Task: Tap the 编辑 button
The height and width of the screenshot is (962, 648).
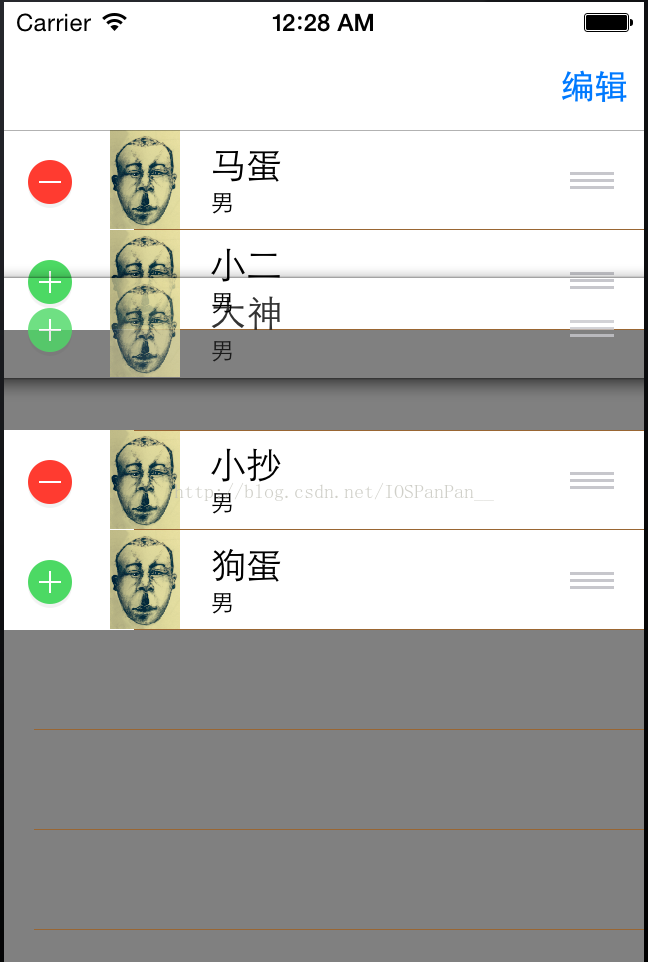Action: (x=594, y=87)
